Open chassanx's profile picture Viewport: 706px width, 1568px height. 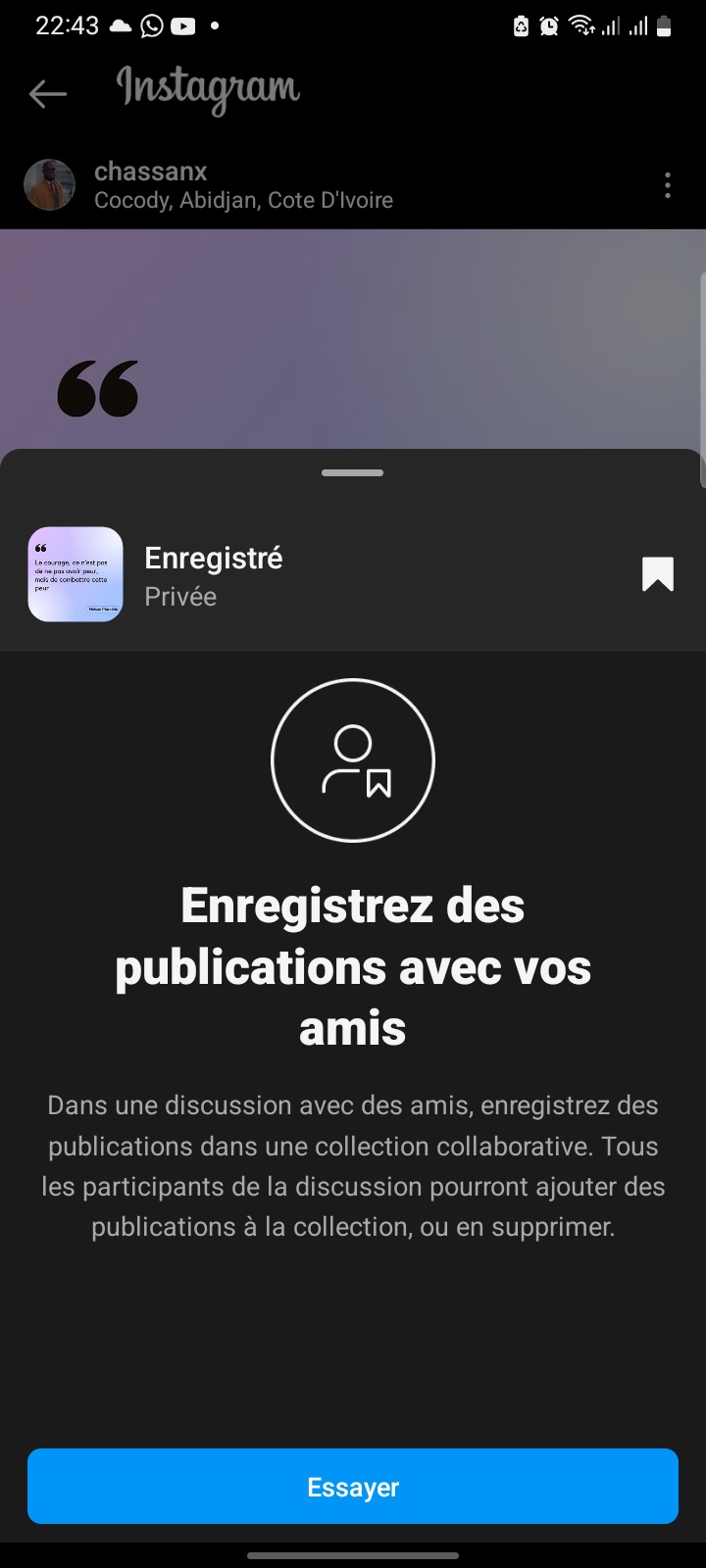(49, 185)
